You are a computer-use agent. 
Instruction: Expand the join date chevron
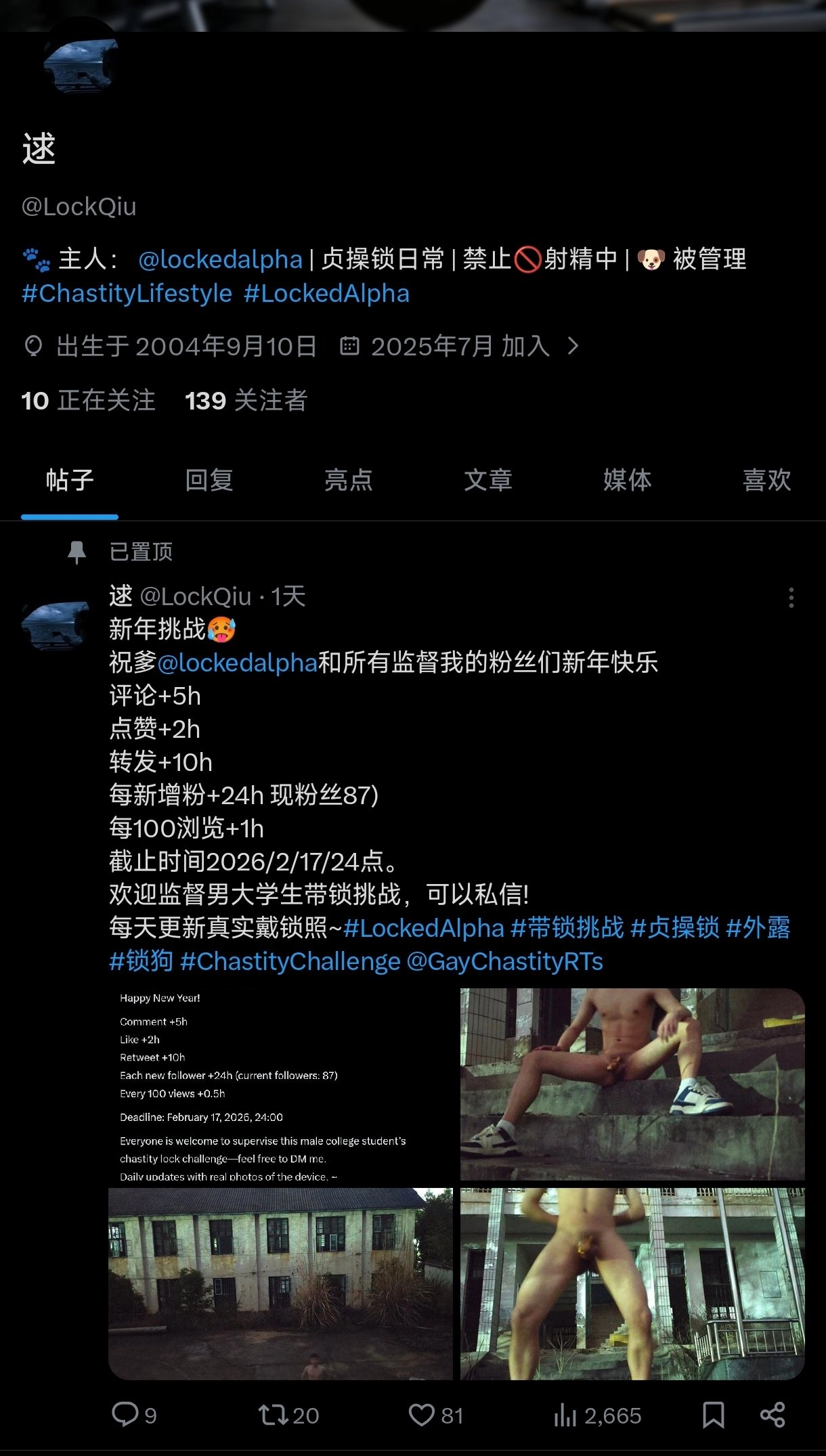pos(573,347)
